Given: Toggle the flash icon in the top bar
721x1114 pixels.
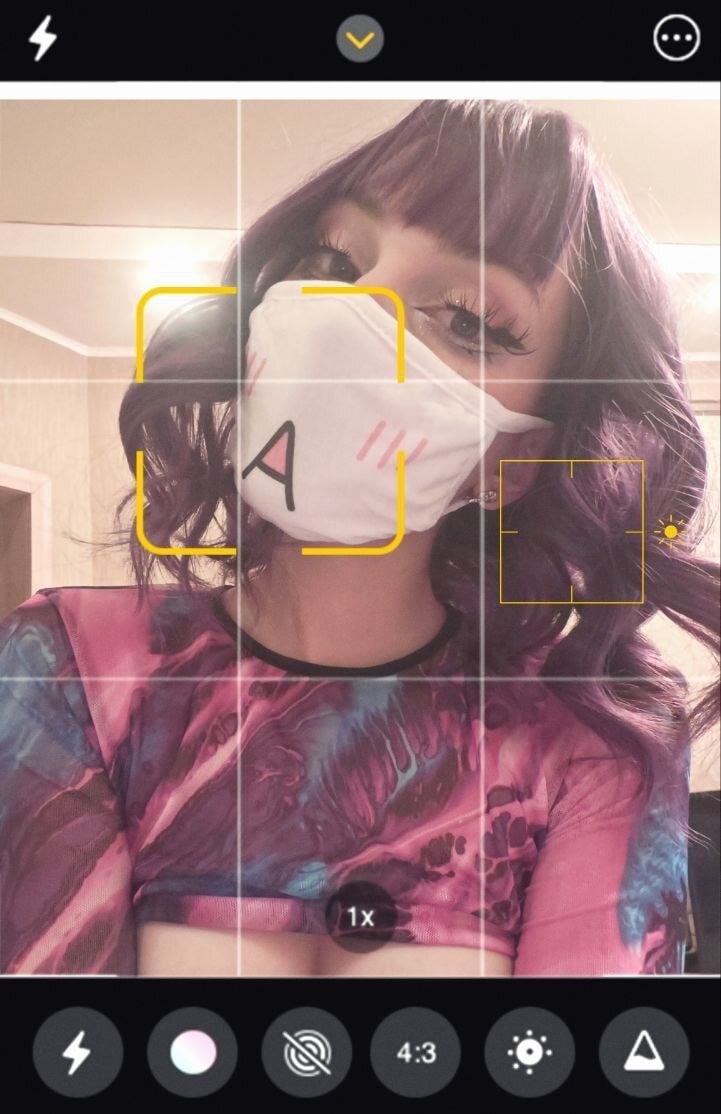Looking at the screenshot, I should point(41,39).
